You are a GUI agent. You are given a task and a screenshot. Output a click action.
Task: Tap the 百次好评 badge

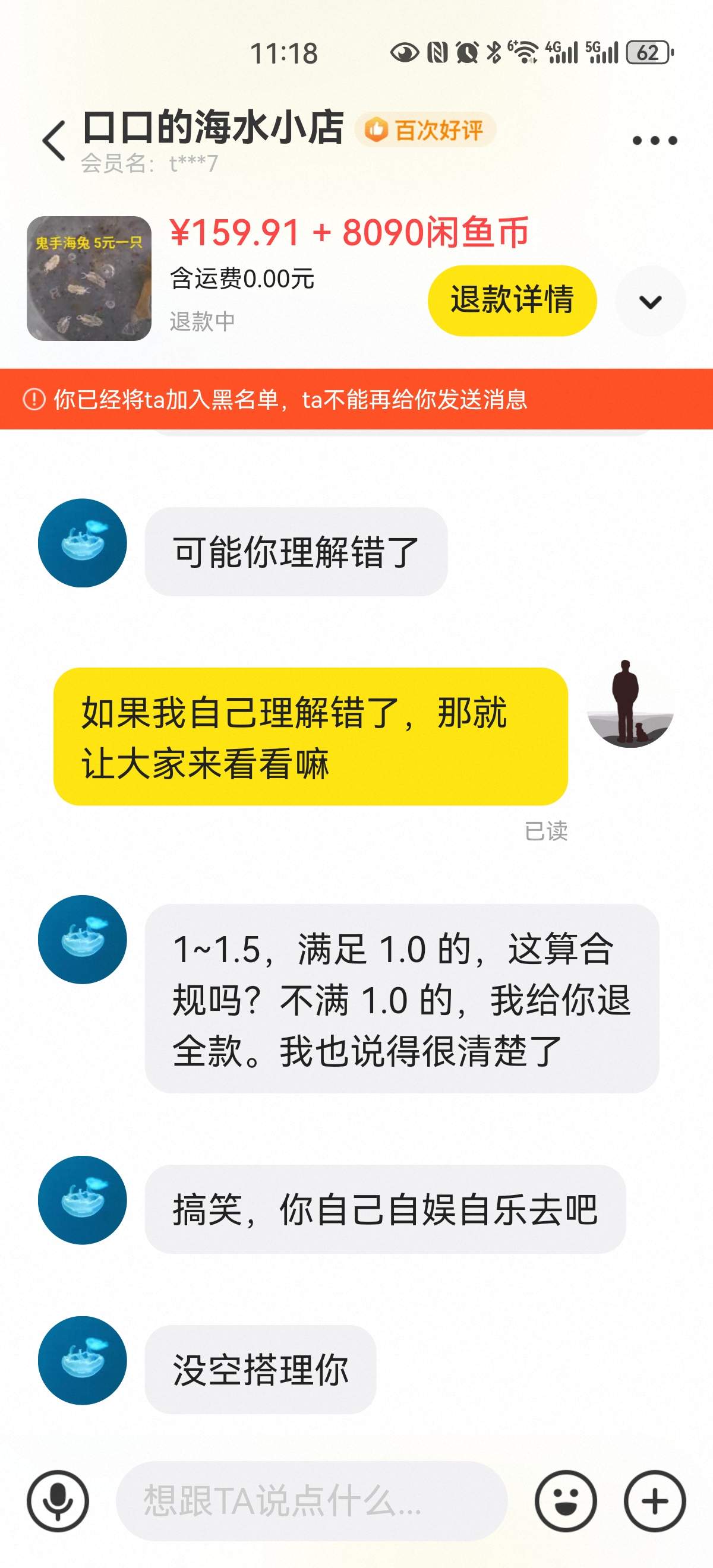(x=425, y=129)
